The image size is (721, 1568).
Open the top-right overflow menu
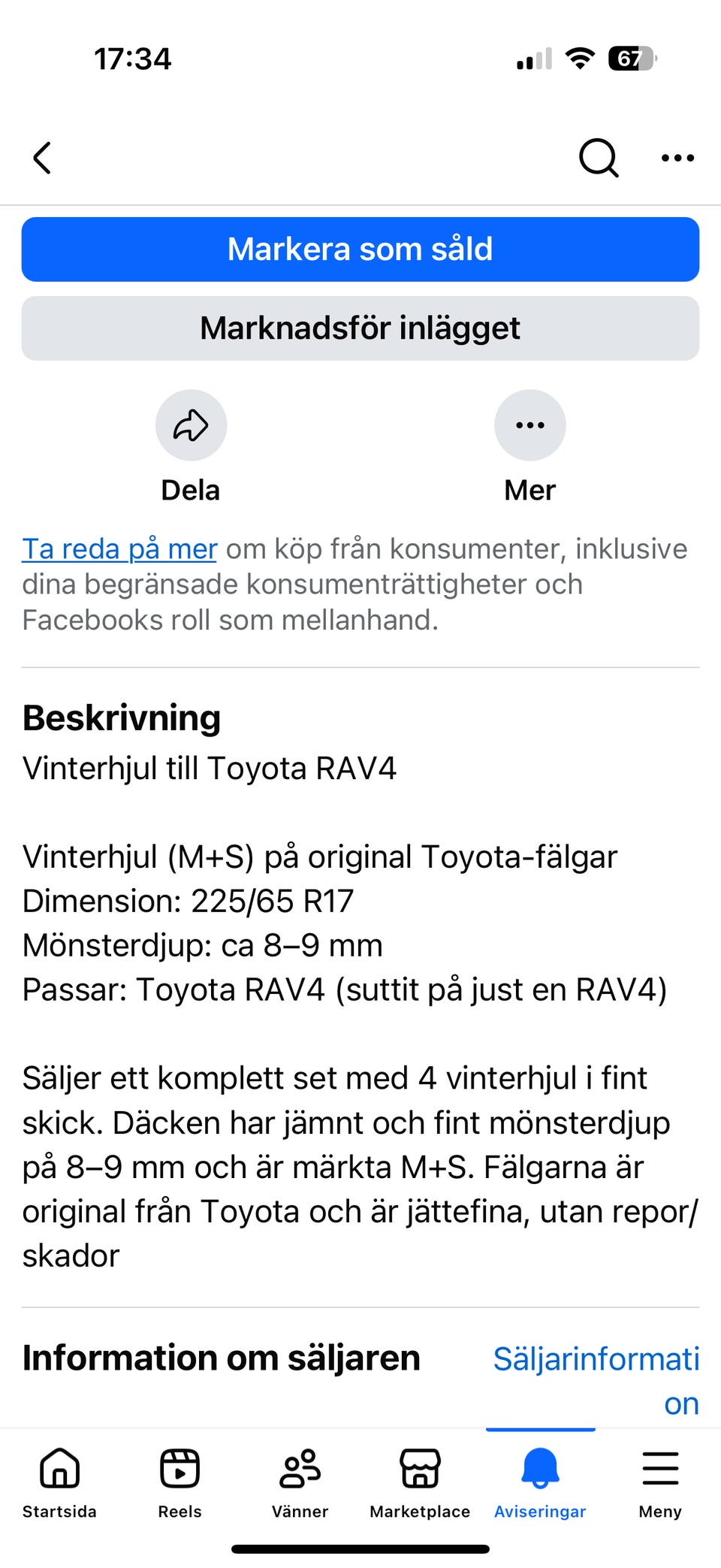(677, 158)
